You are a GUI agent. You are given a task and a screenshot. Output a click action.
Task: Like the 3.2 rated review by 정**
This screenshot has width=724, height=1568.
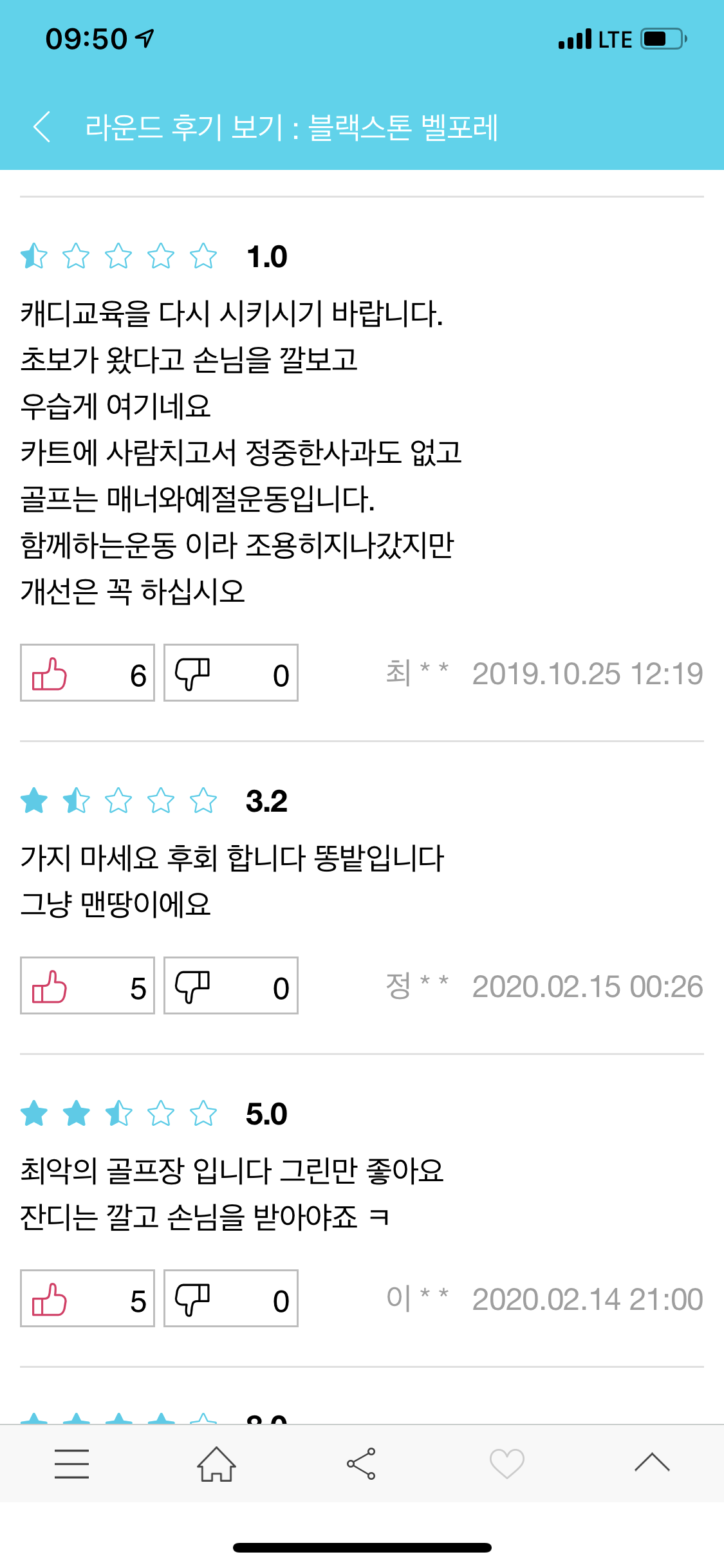tap(88, 986)
